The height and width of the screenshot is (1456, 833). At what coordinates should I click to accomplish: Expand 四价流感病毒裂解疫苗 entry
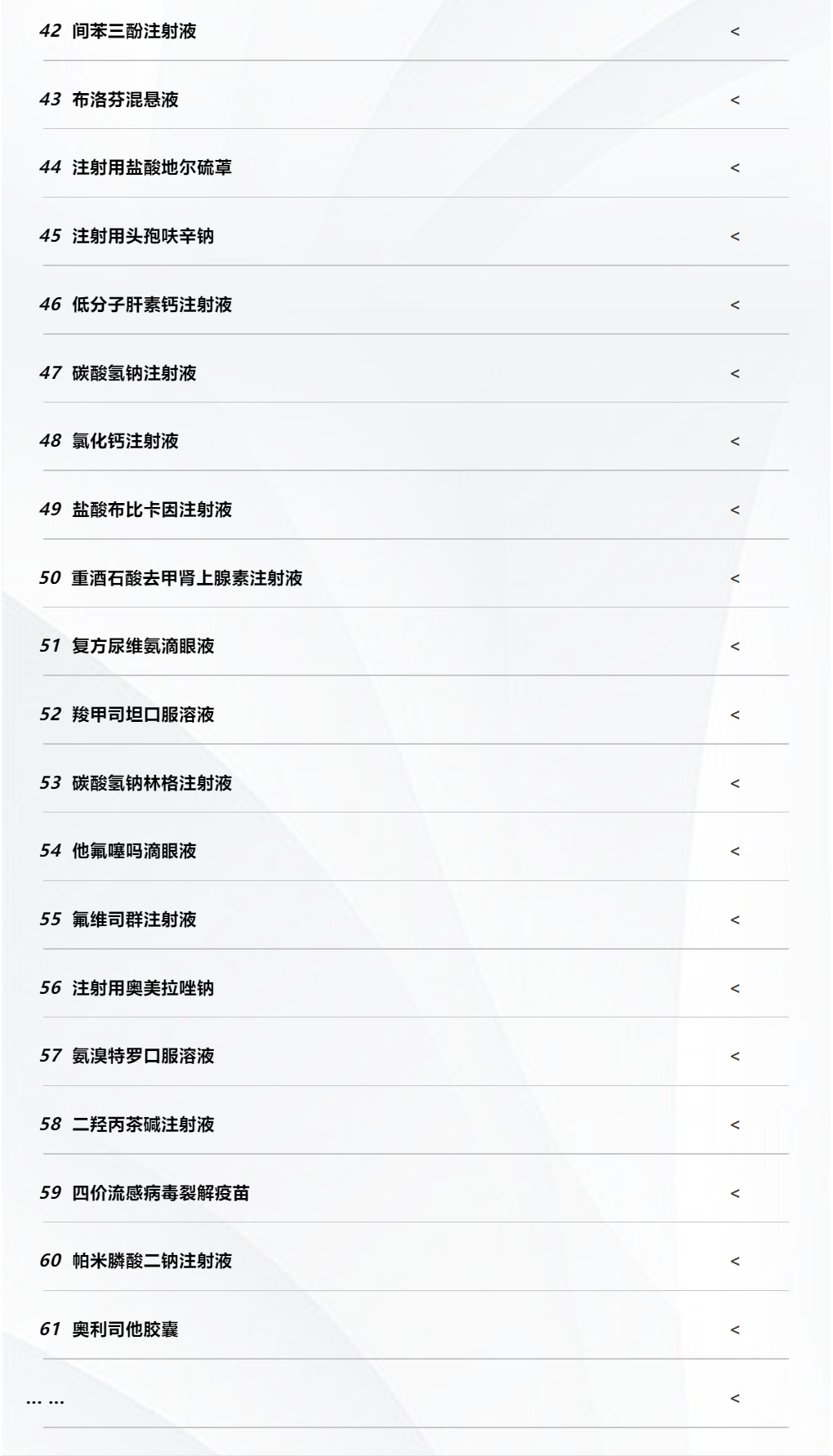734,1193
